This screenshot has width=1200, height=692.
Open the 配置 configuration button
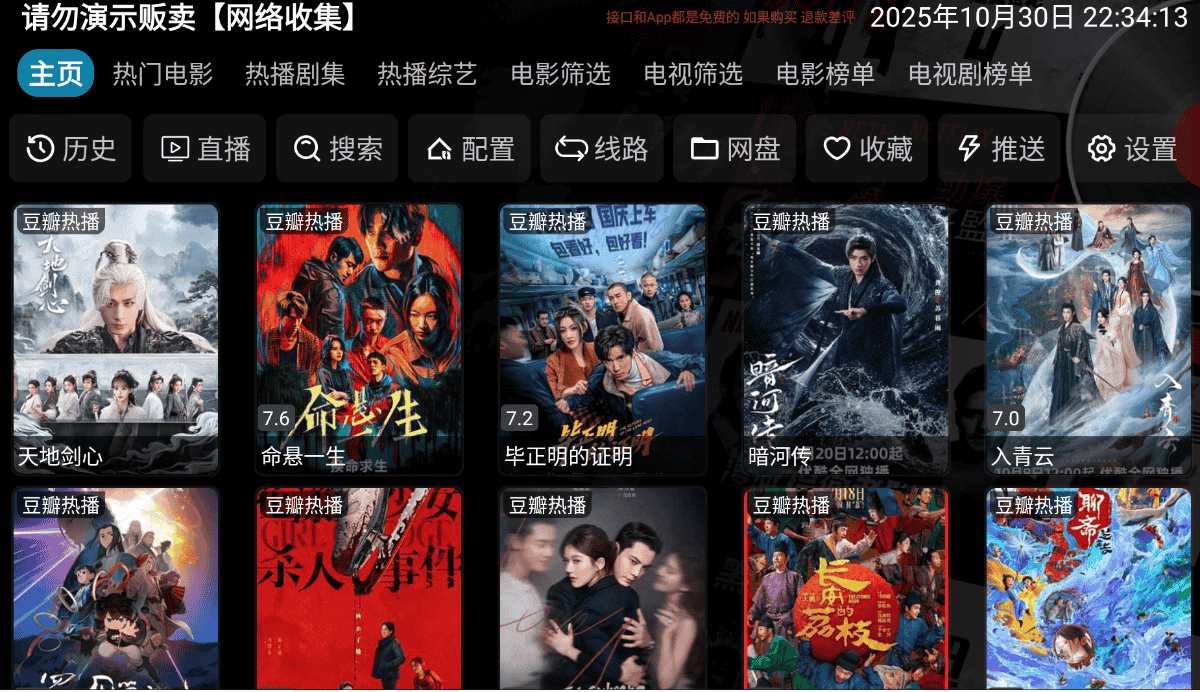469,149
